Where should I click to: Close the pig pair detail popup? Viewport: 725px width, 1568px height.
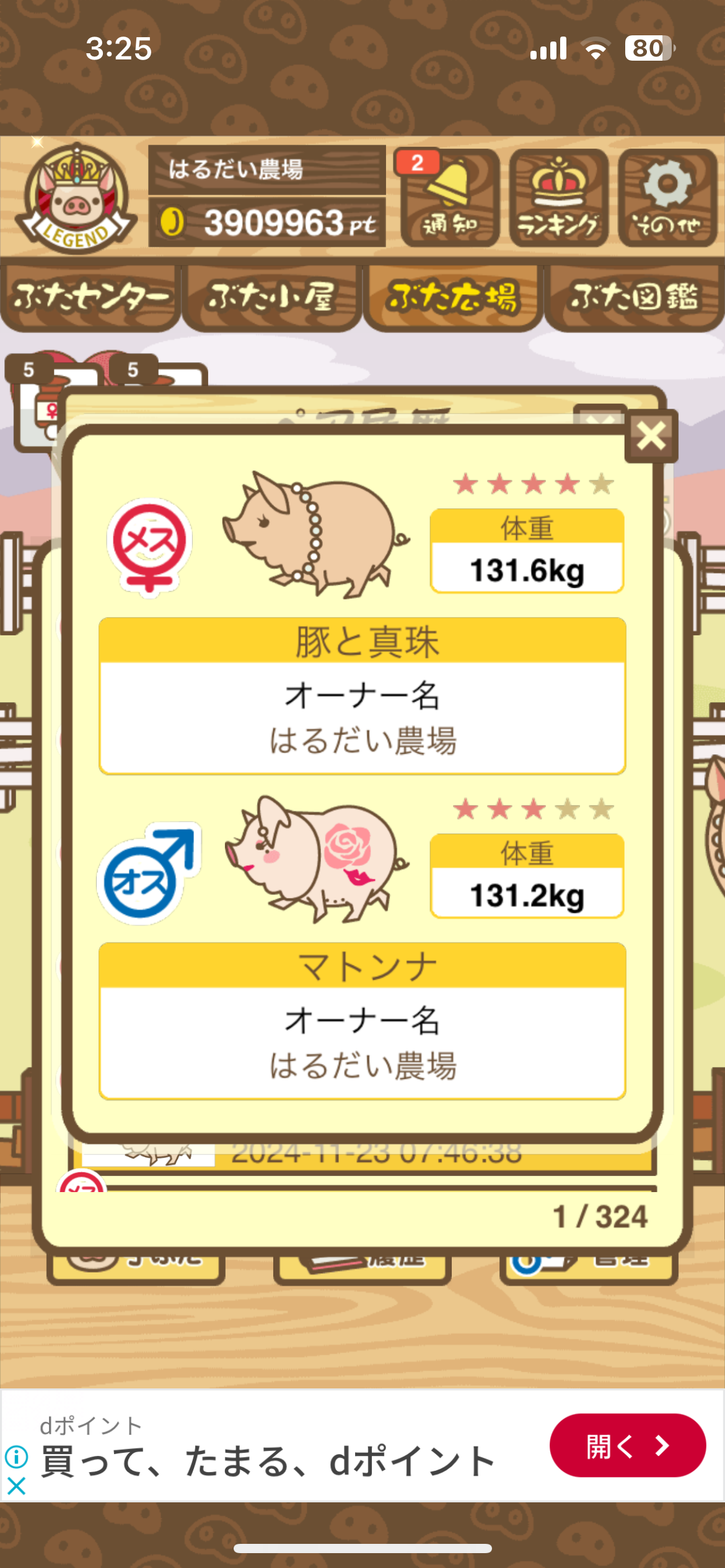click(x=651, y=436)
